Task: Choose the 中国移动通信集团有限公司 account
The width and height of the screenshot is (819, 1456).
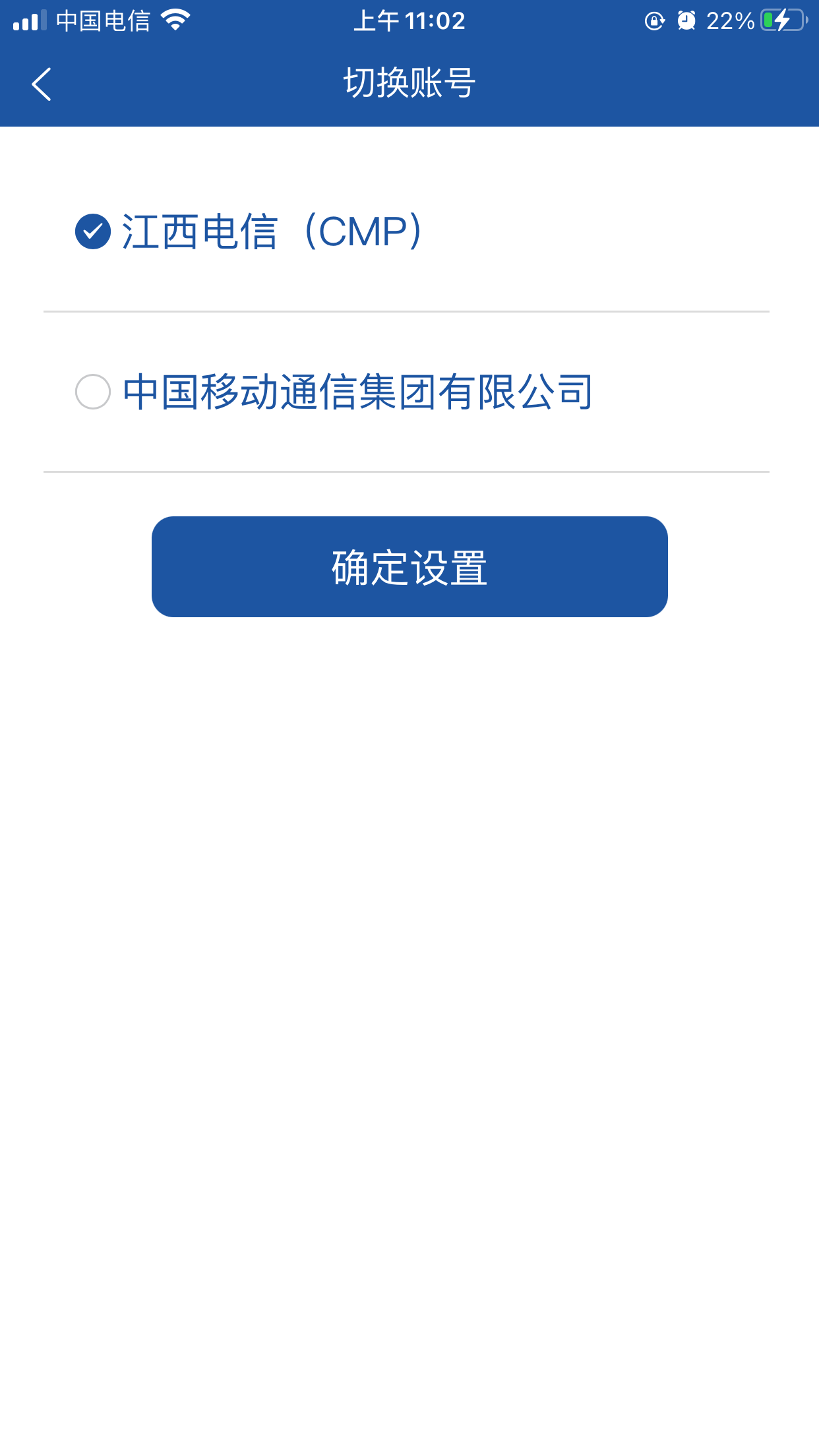Action: (93, 392)
